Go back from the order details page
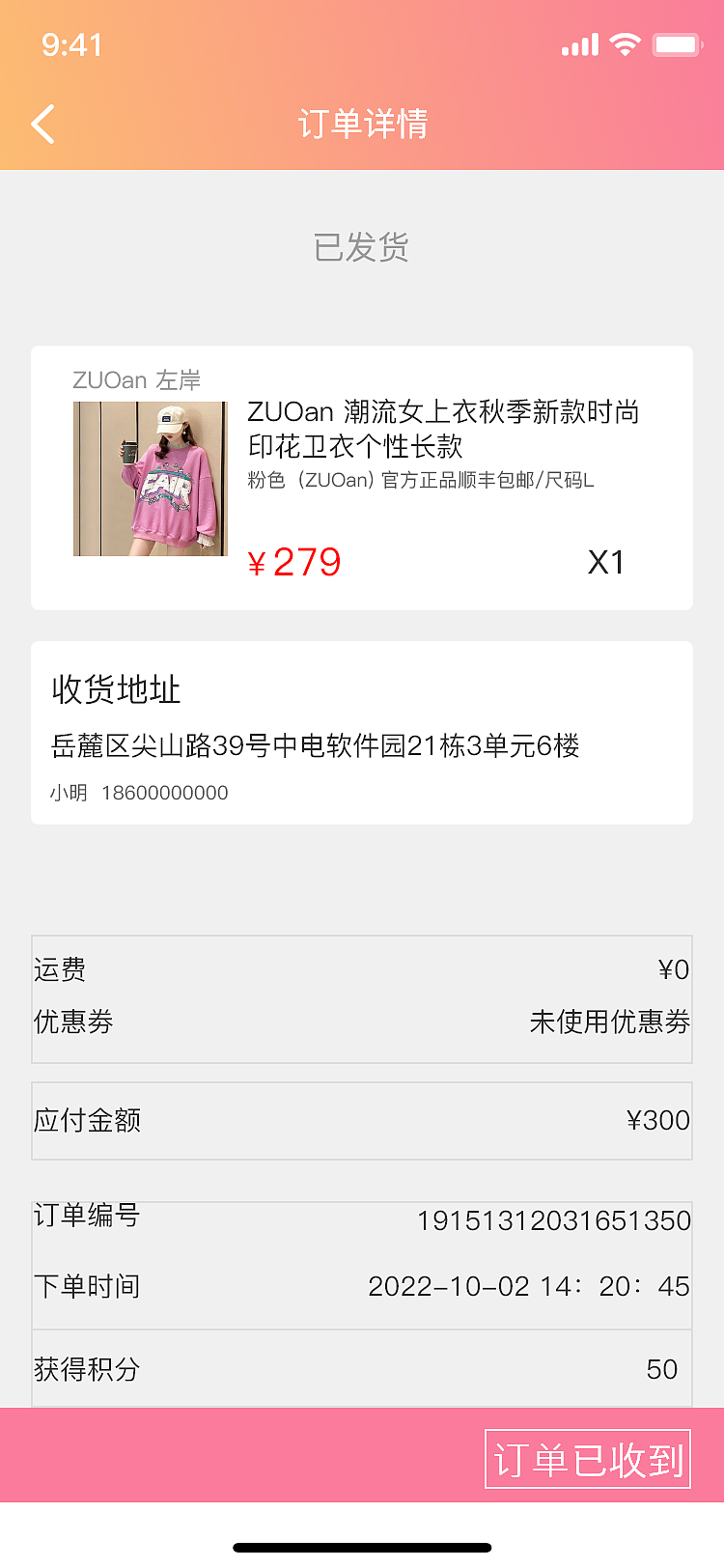724x1568 pixels. pos(43,125)
